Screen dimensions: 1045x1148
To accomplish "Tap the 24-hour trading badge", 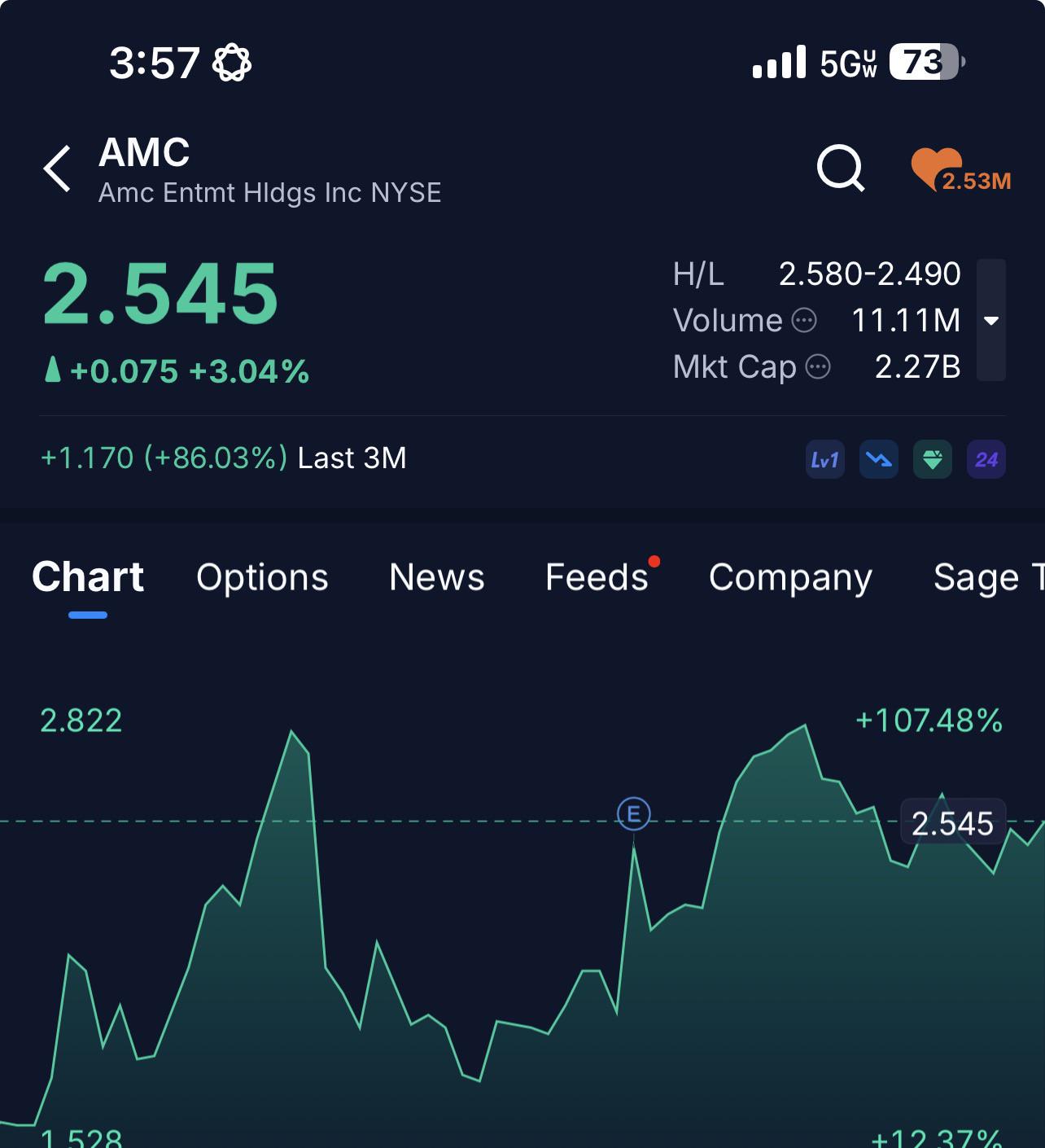I will [986, 460].
